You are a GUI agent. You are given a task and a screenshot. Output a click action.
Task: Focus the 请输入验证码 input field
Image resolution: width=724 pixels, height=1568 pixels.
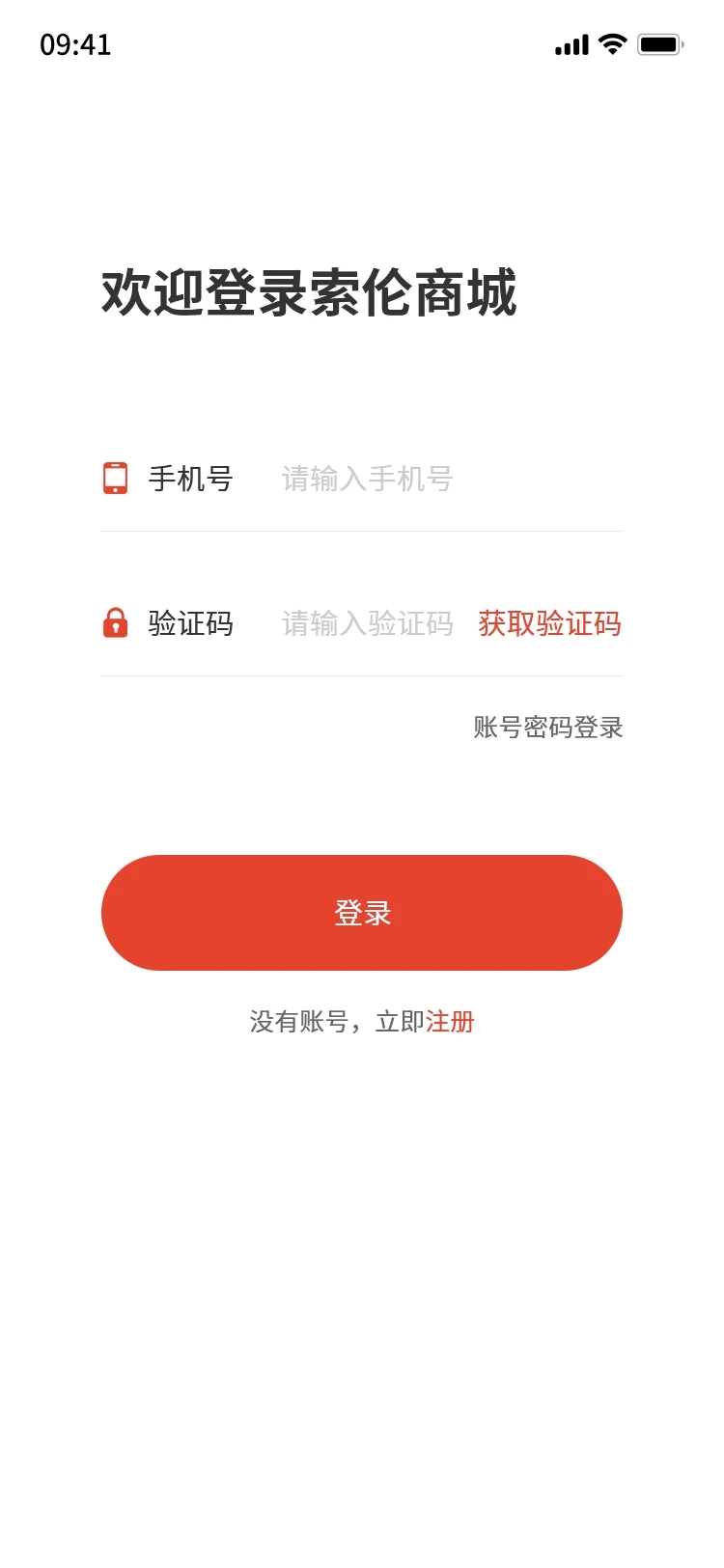(x=367, y=624)
